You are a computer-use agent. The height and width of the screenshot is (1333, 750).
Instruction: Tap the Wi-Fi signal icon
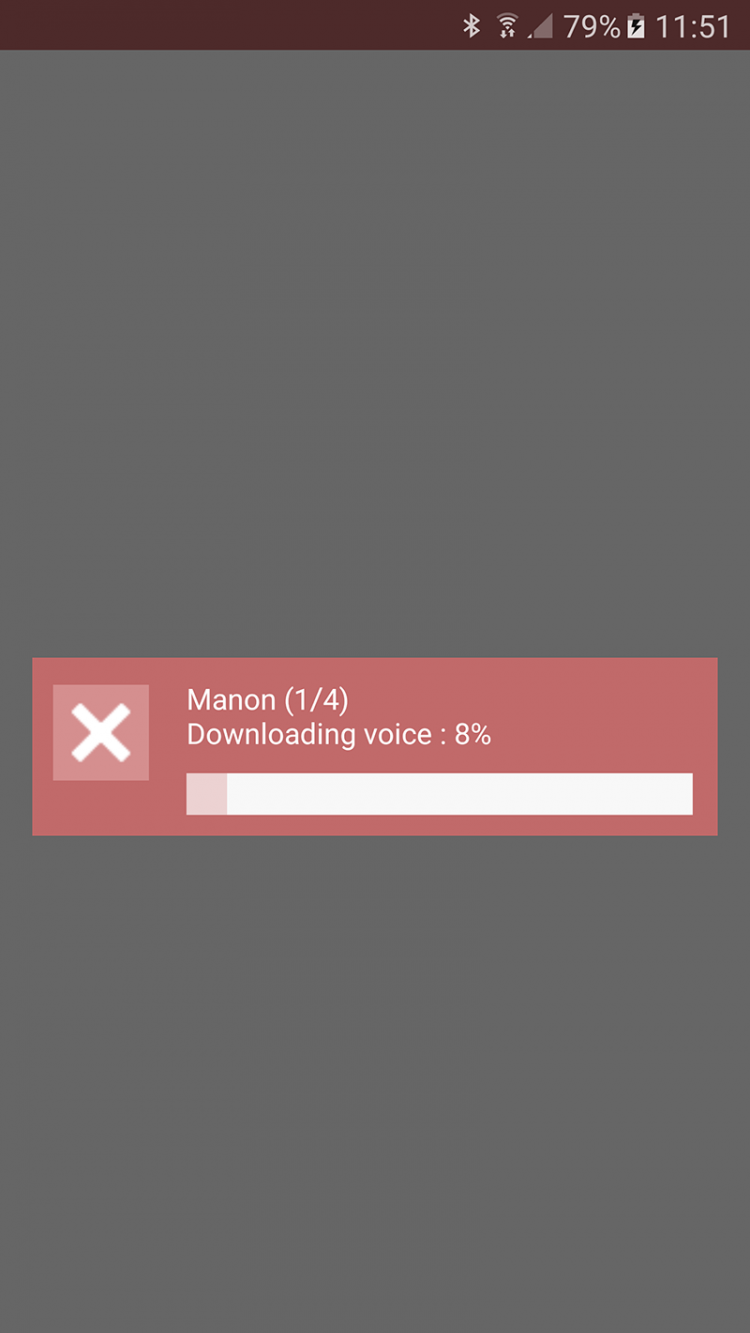[508, 22]
